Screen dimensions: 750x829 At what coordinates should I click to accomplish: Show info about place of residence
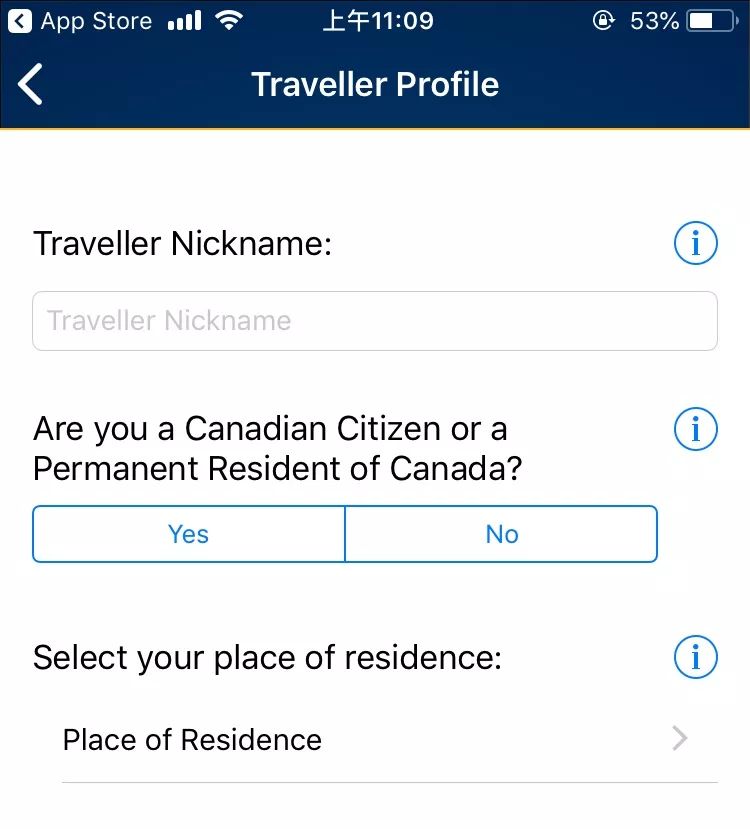tap(696, 658)
